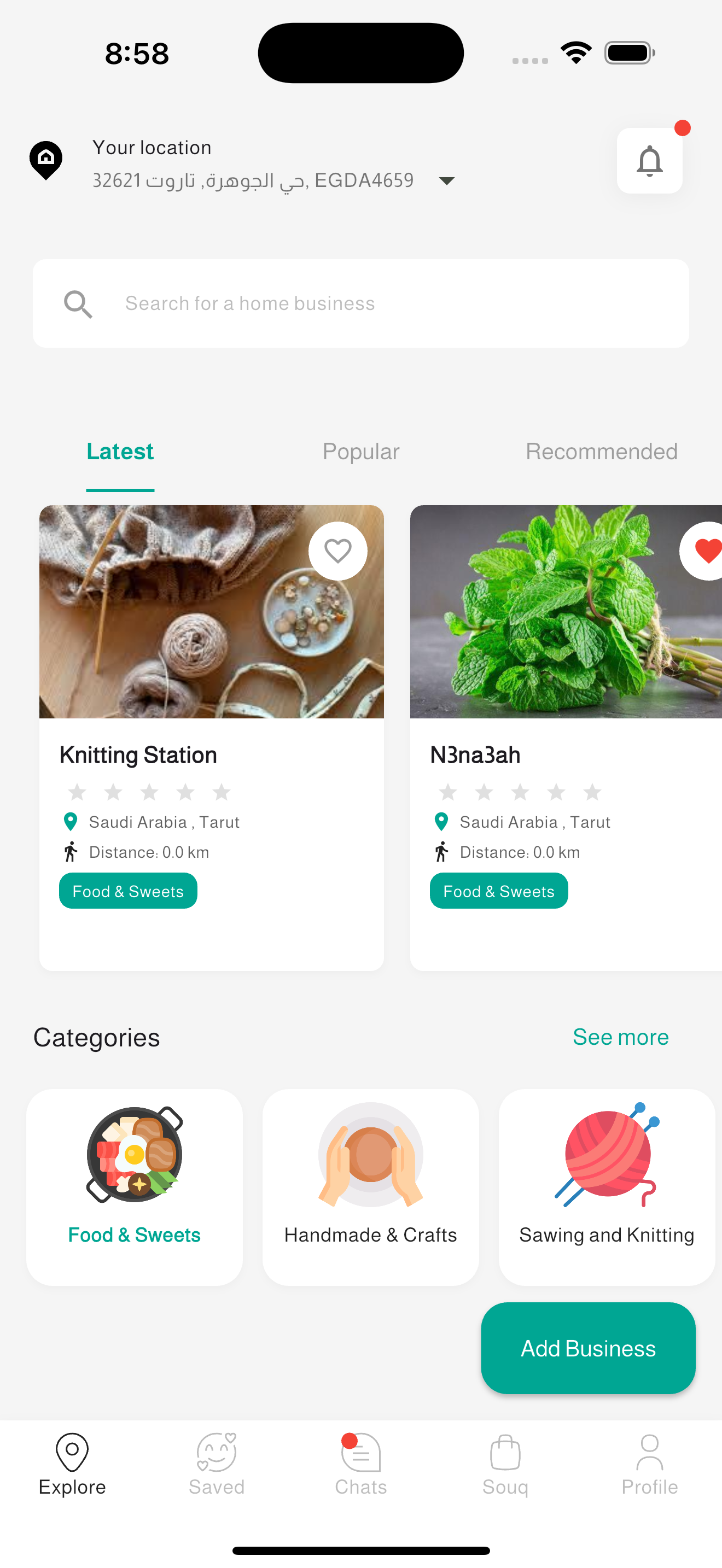The height and width of the screenshot is (1568, 722).
Task: Open the Profile tab
Action: [x=649, y=1464]
